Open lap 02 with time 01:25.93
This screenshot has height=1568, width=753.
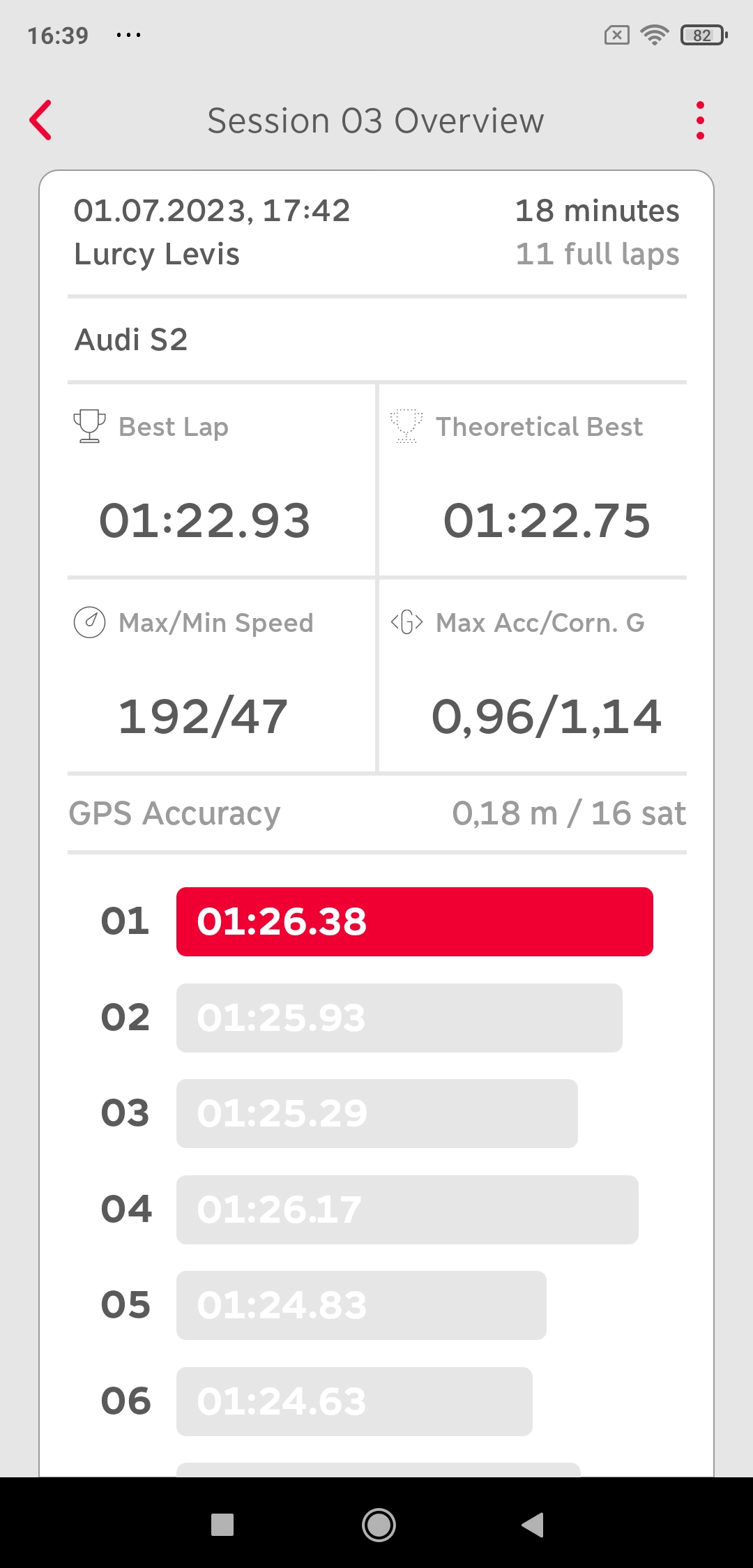[x=399, y=1018]
